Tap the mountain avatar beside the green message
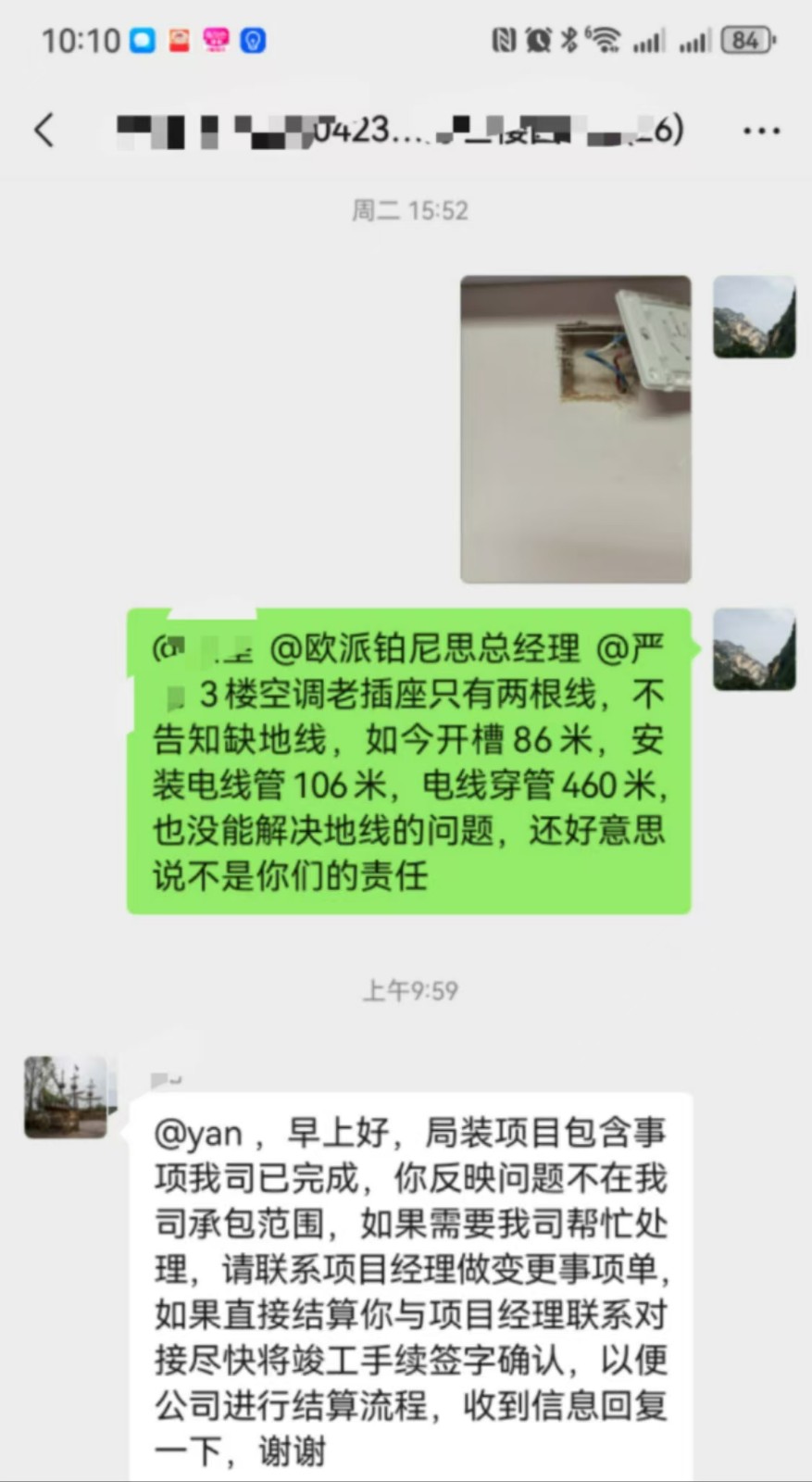This screenshot has height=1482, width=812. pos(754,649)
